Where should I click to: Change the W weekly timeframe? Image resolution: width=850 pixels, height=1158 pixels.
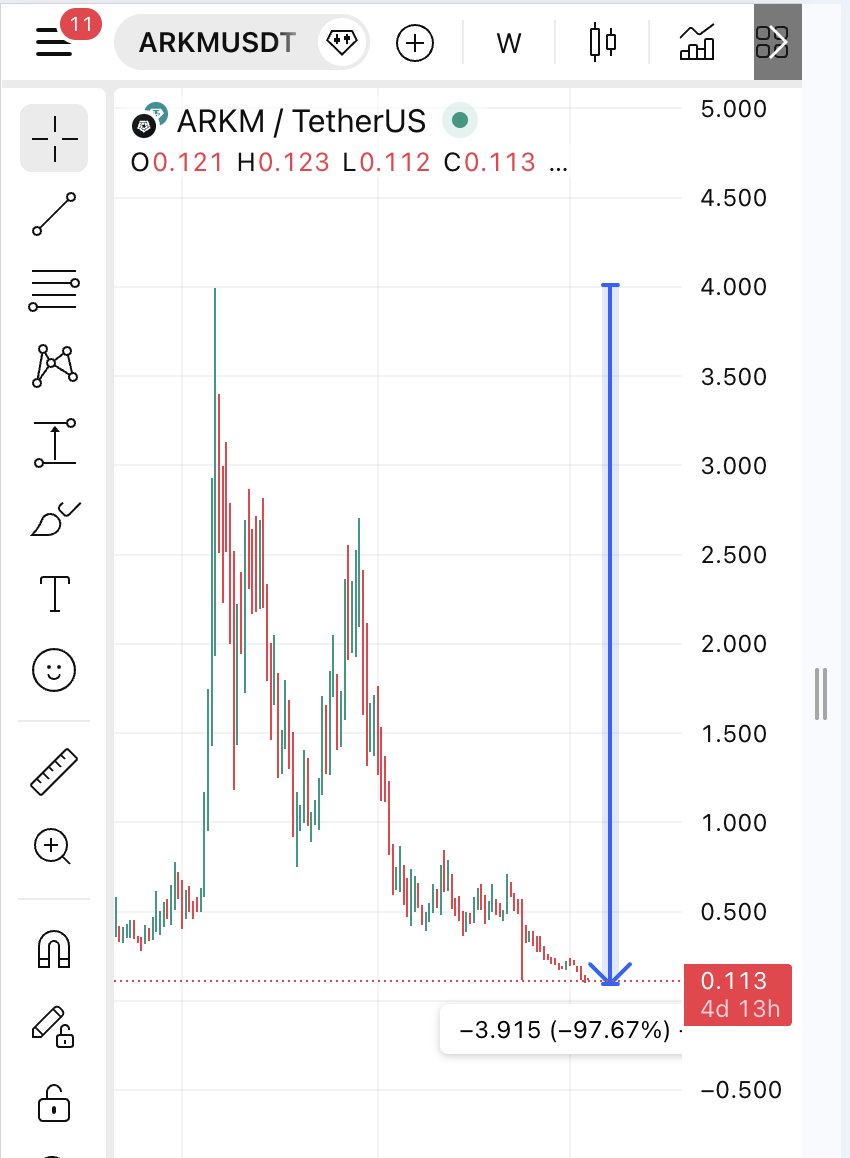point(509,43)
